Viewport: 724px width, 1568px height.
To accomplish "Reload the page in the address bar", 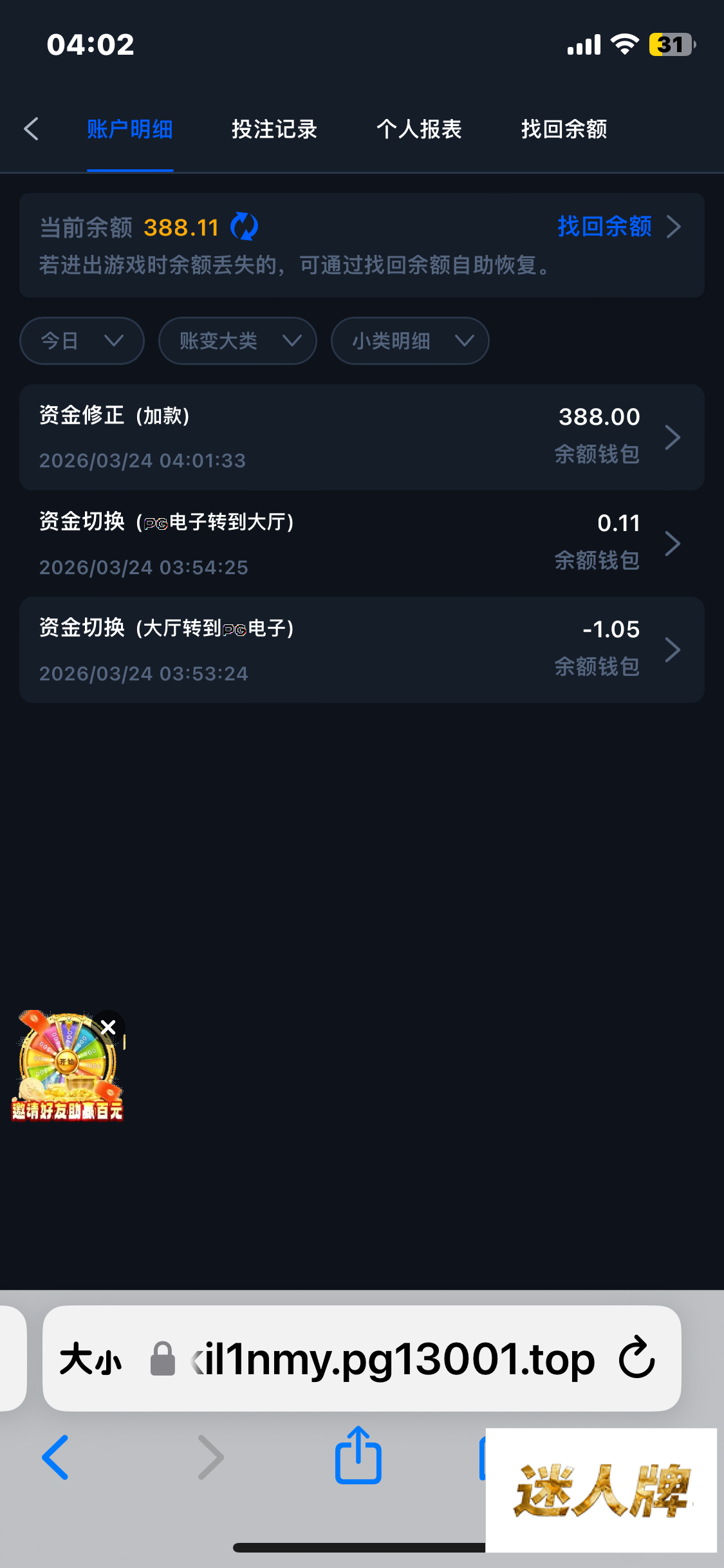I will 636,1358.
